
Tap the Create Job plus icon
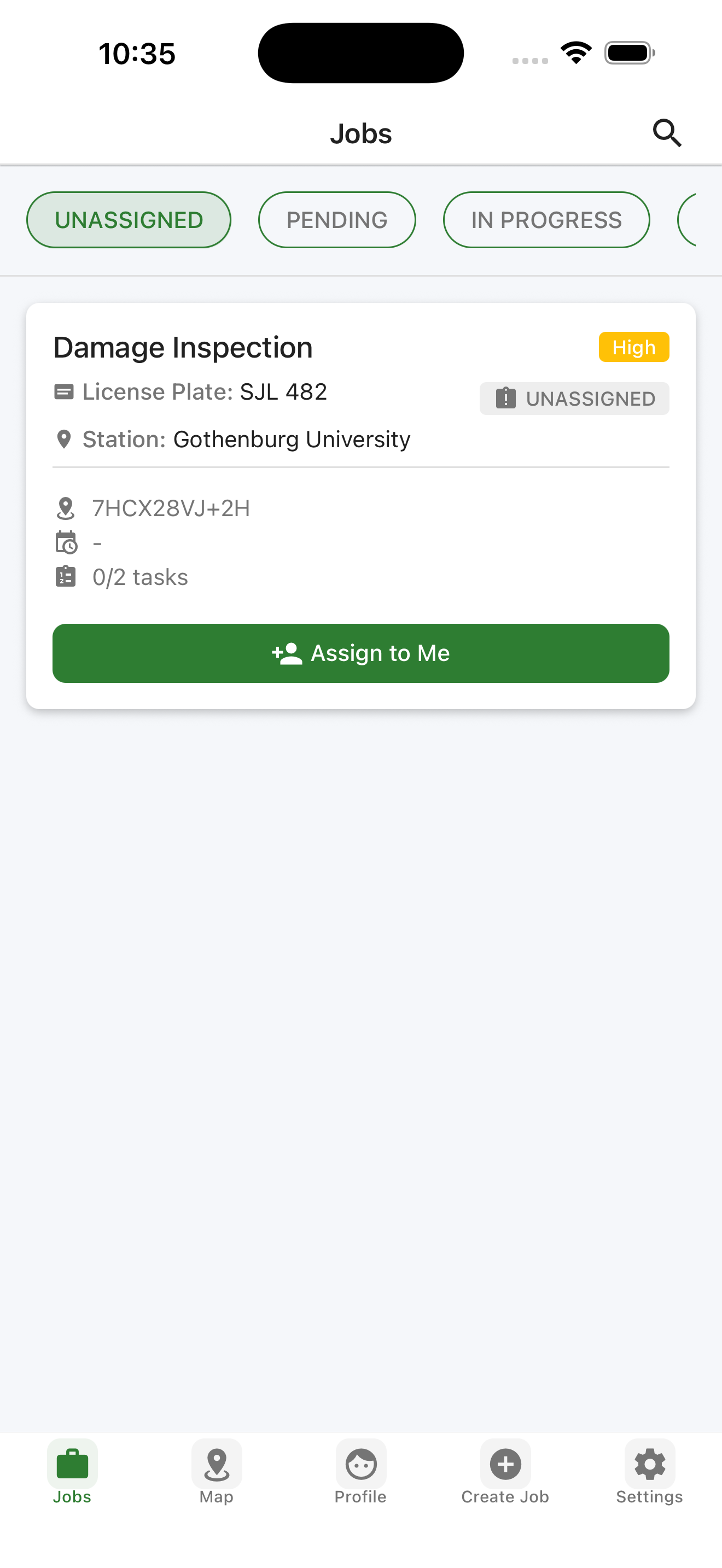[x=505, y=1464]
